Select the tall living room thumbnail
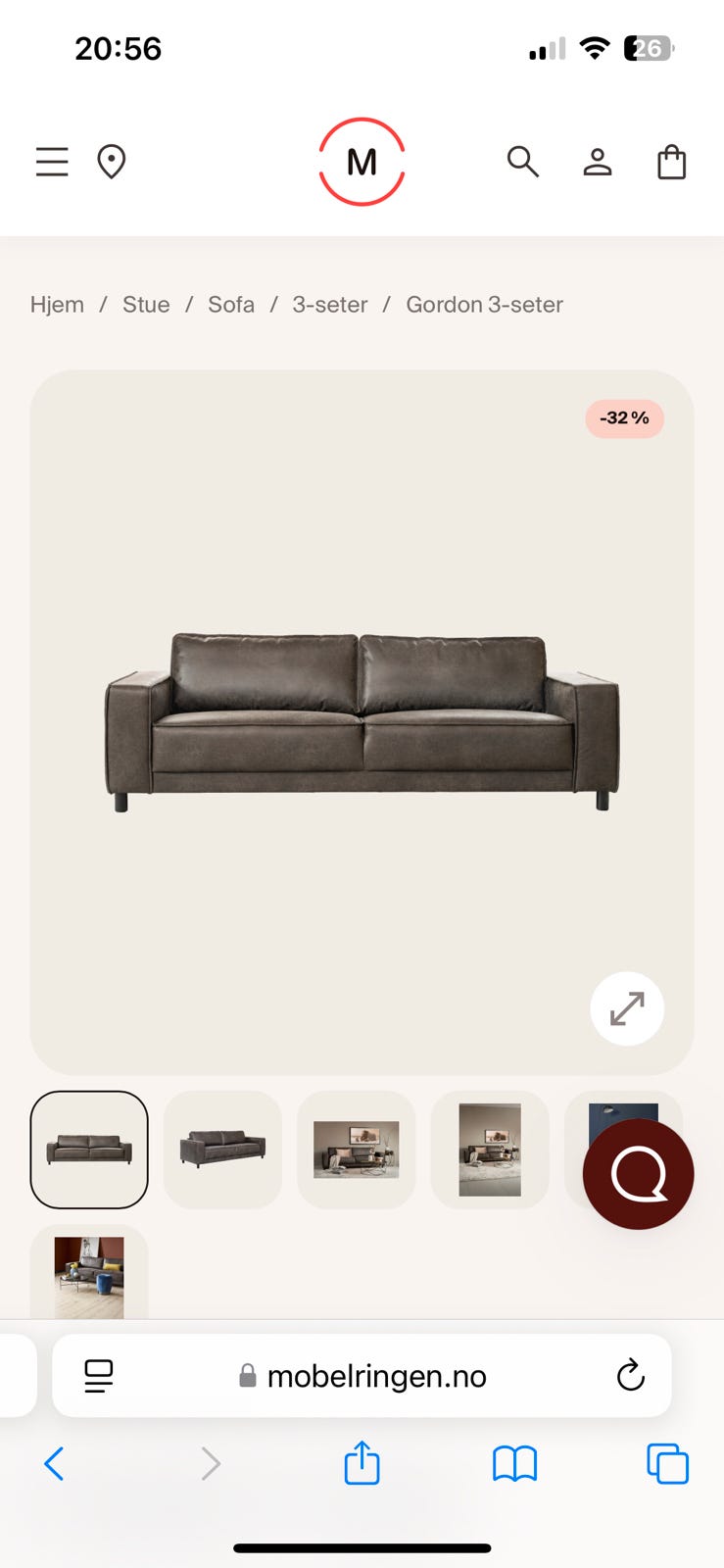 [x=490, y=1149]
